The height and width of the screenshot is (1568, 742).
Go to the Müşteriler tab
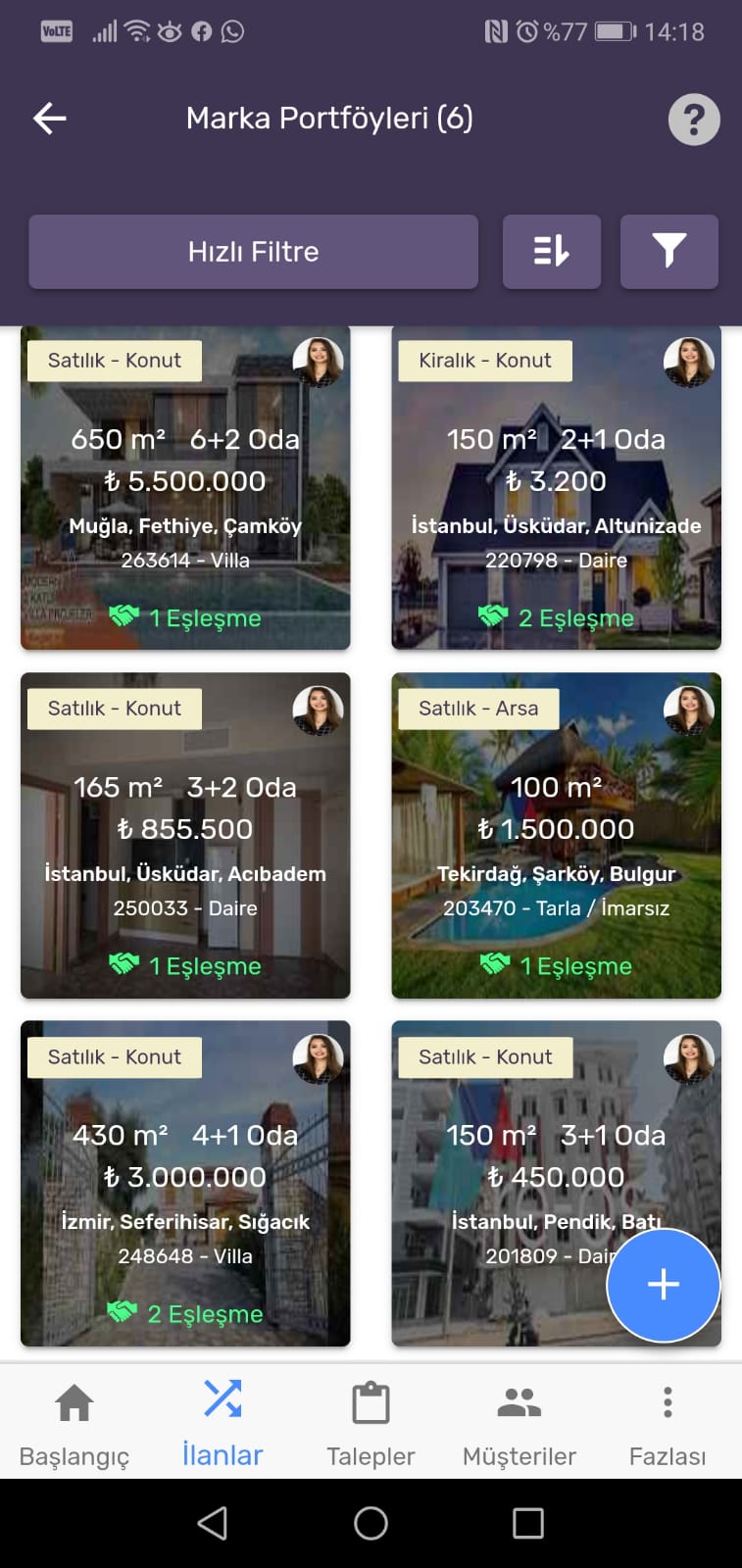[x=519, y=1423]
